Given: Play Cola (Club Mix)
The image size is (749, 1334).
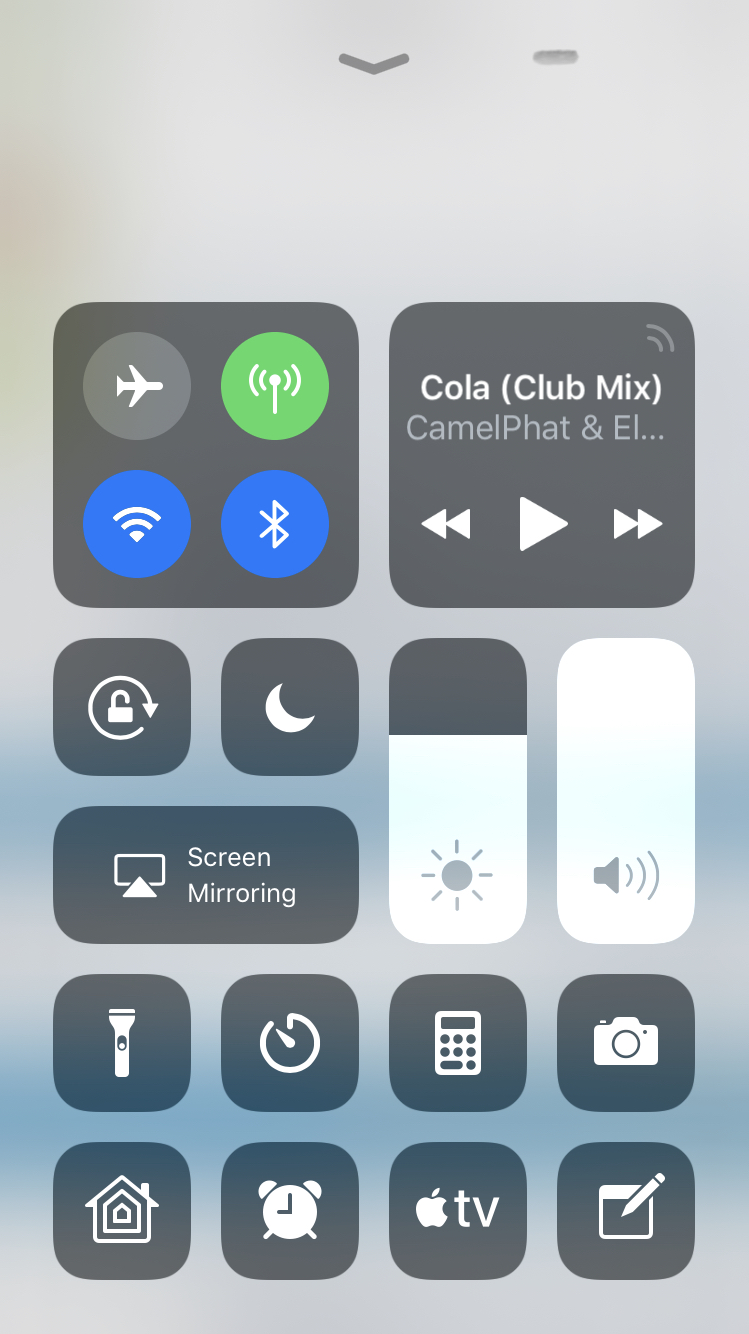Looking at the screenshot, I should click(x=542, y=523).
